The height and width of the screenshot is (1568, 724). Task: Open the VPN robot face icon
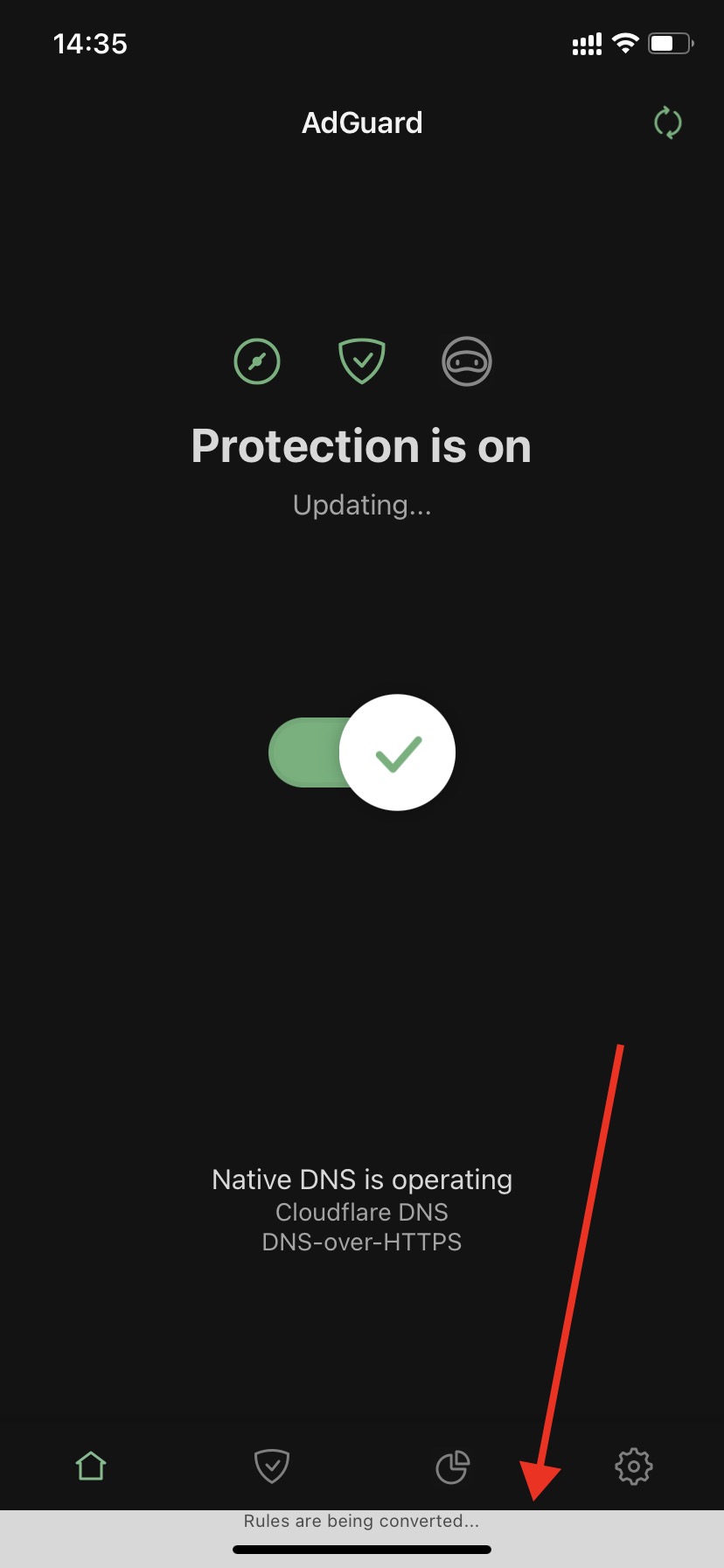coord(467,360)
